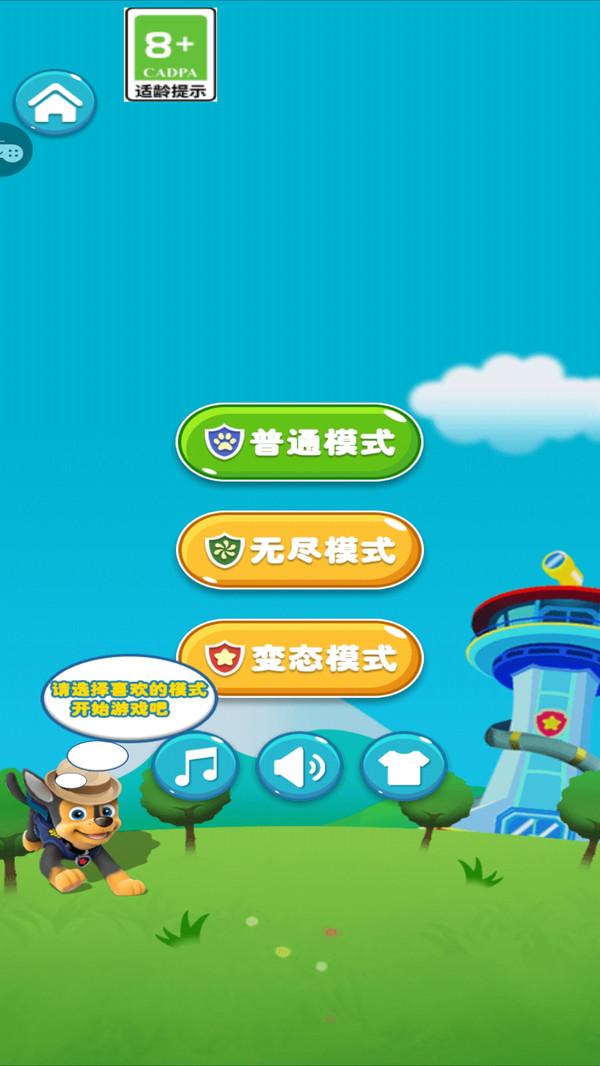
Task: Select 无尽模式 endless mode
Action: pyautogui.click(x=300, y=549)
